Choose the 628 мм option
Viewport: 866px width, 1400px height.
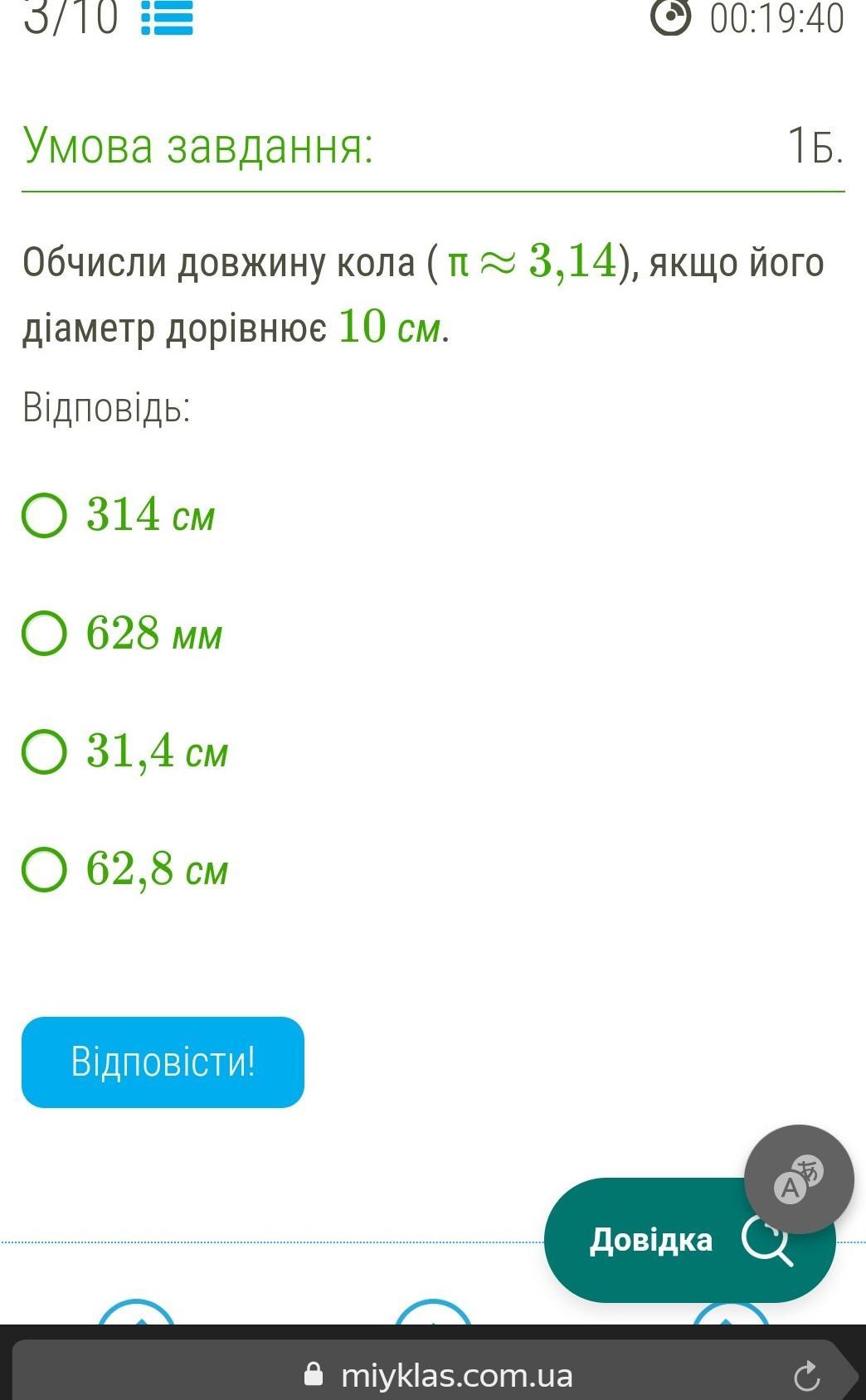pos(44,634)
